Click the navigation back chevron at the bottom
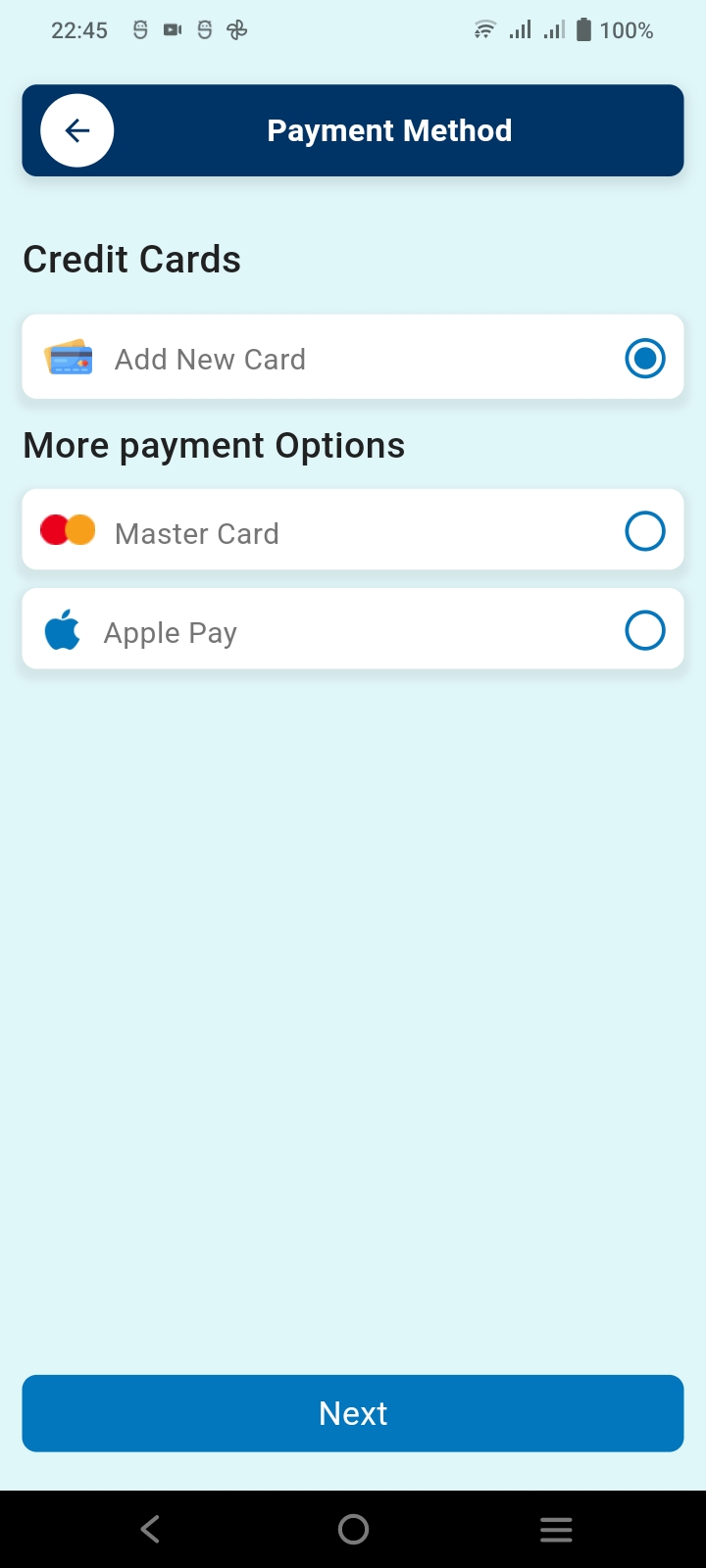Image resolution: width=706 pixels, height=1568 pixels. click(149, 1528)
